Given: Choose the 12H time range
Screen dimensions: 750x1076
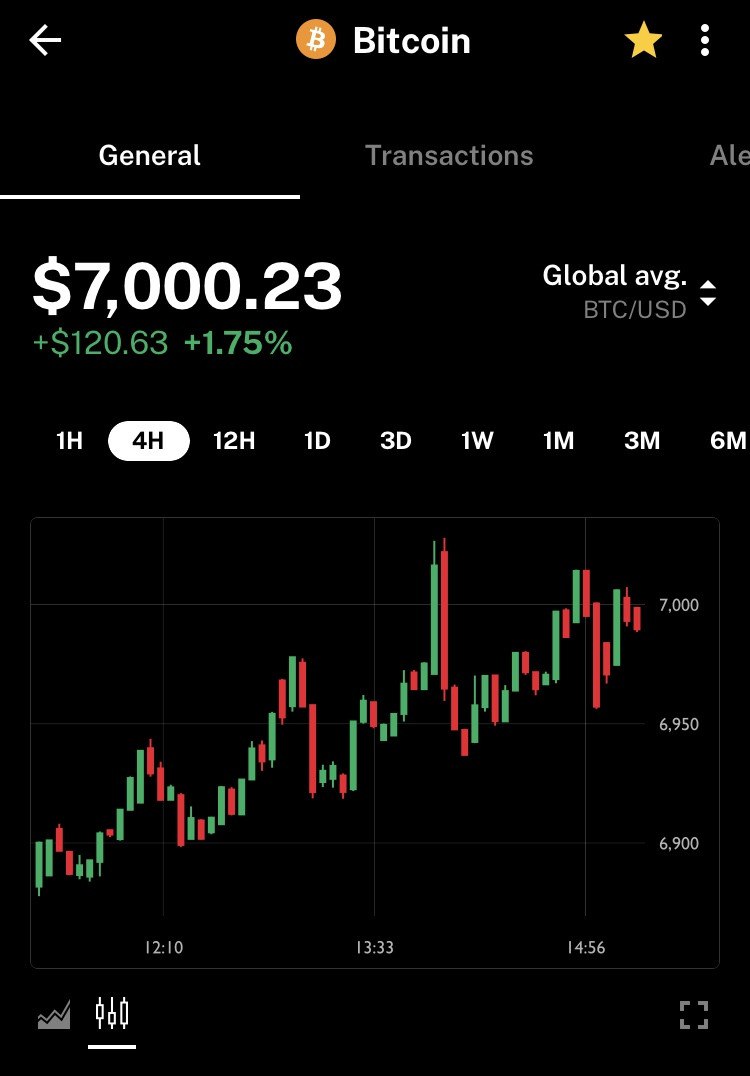Looking at the screenshot, I should click(234, 441).
